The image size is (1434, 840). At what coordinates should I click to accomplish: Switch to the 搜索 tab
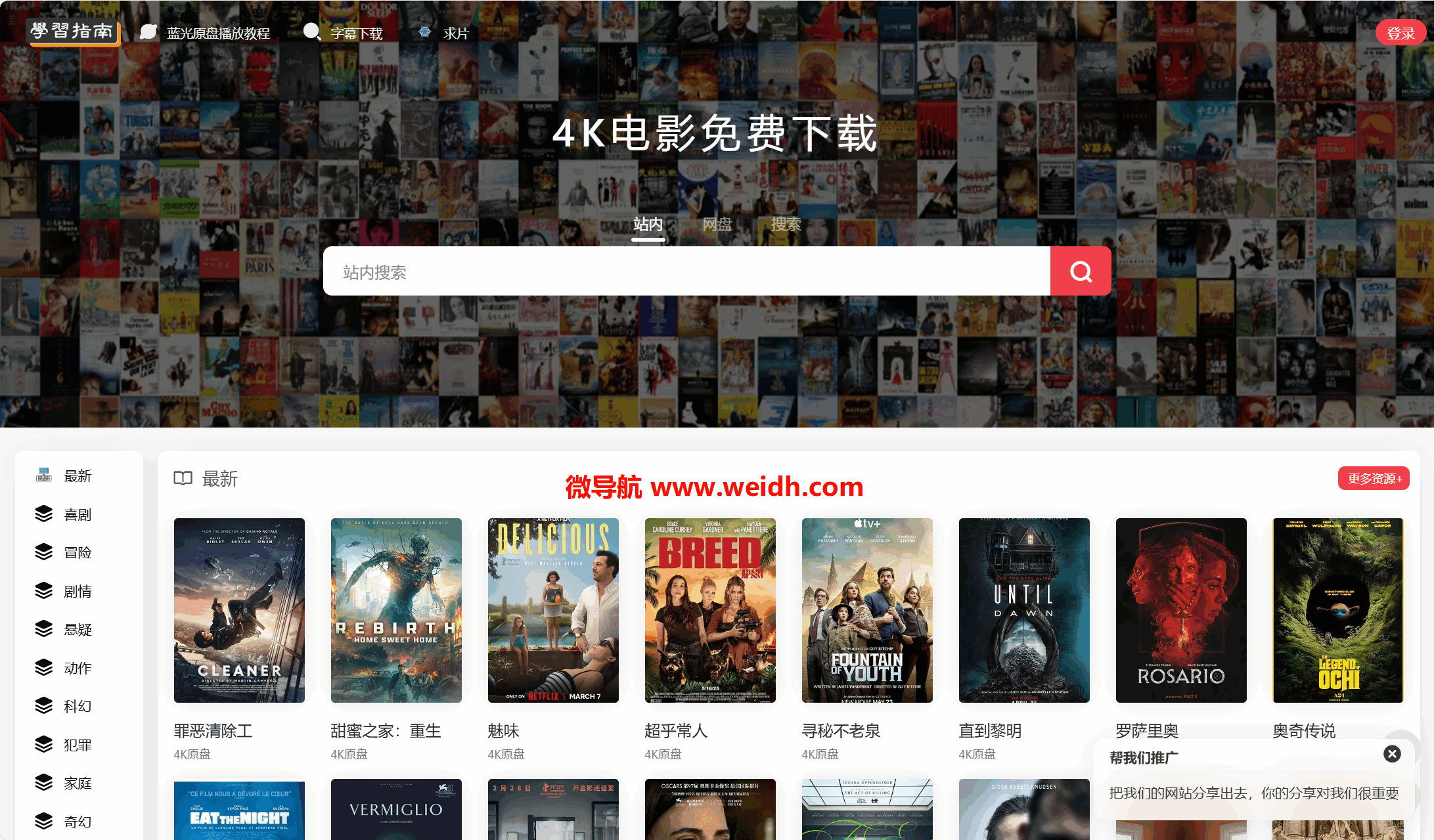[x=786, y=225]
